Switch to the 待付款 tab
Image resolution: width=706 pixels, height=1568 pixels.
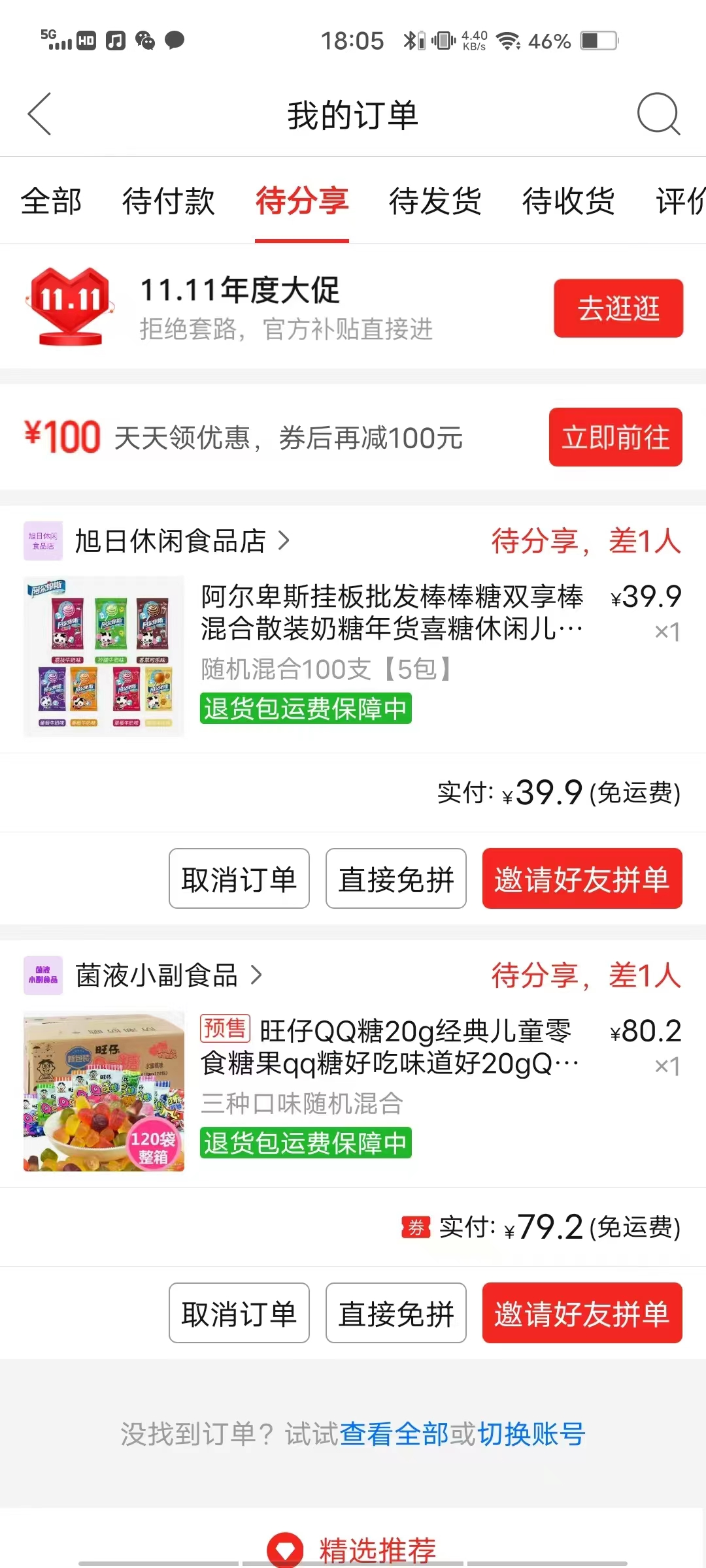(x=169, y=201)
